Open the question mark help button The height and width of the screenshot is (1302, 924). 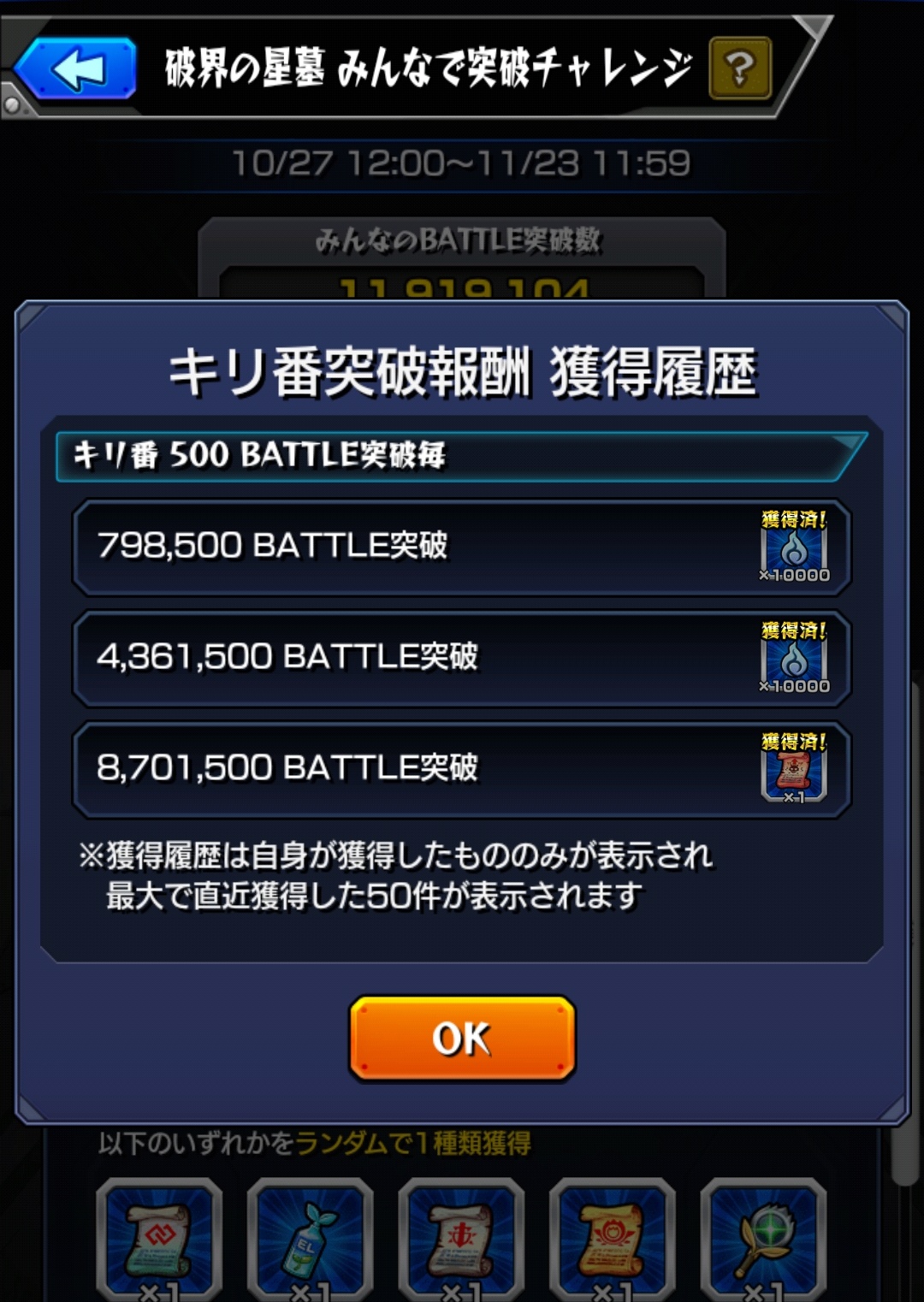coord(740,68)
